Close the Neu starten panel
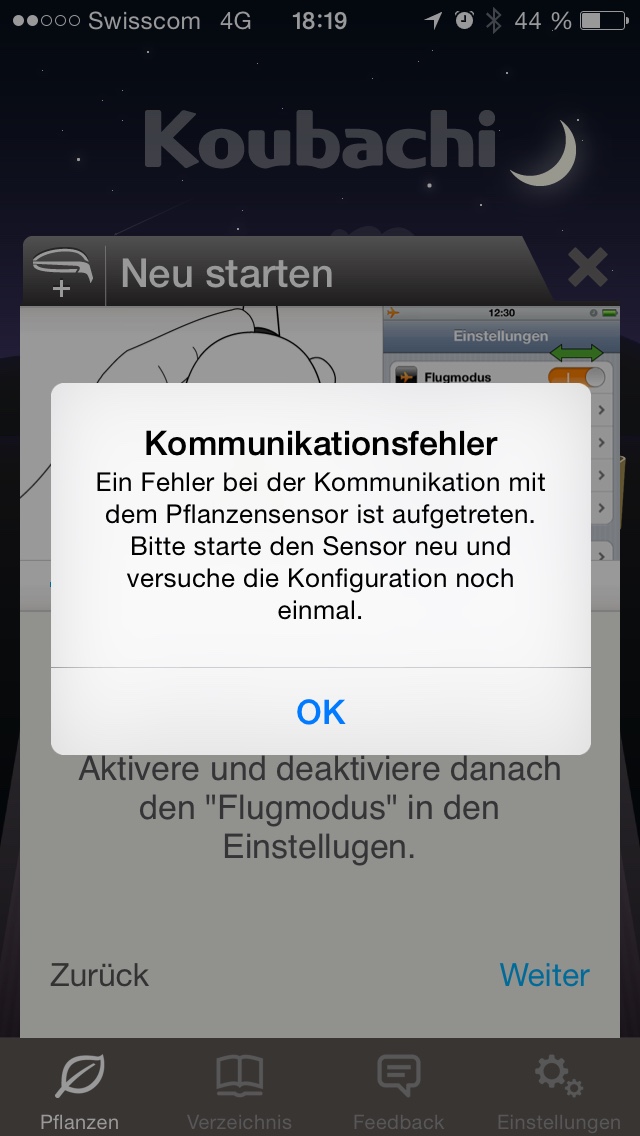640x1136 pixels. [588, 269]
